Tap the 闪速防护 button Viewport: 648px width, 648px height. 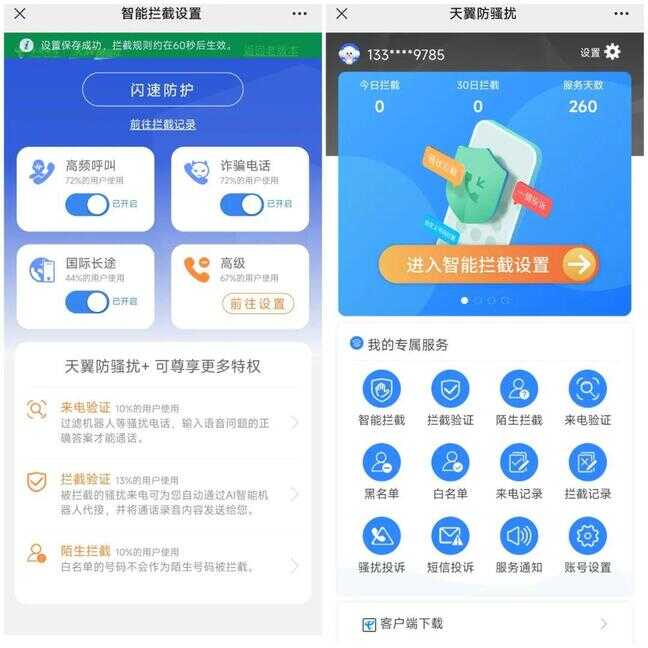pos(162,90)
